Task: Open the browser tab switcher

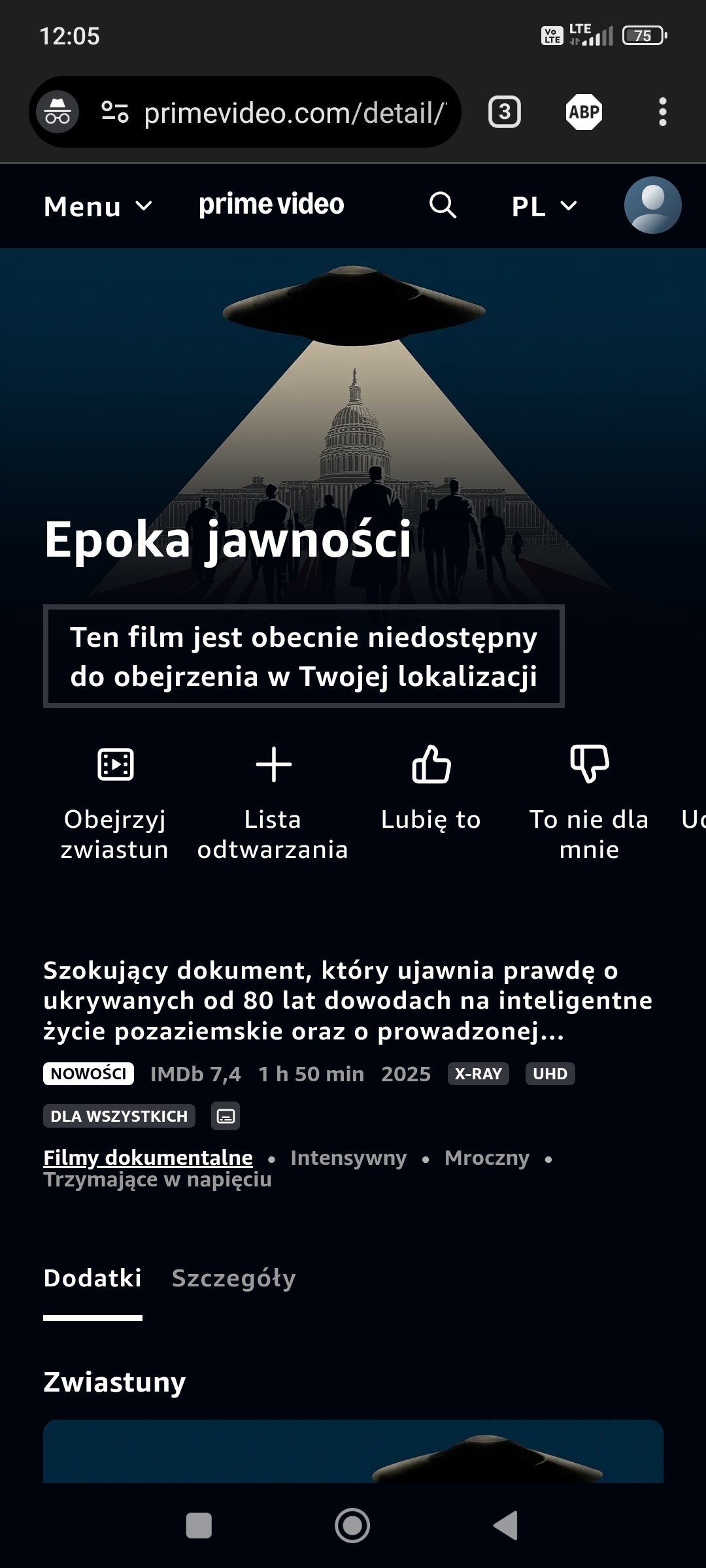Action: [505, 112]
